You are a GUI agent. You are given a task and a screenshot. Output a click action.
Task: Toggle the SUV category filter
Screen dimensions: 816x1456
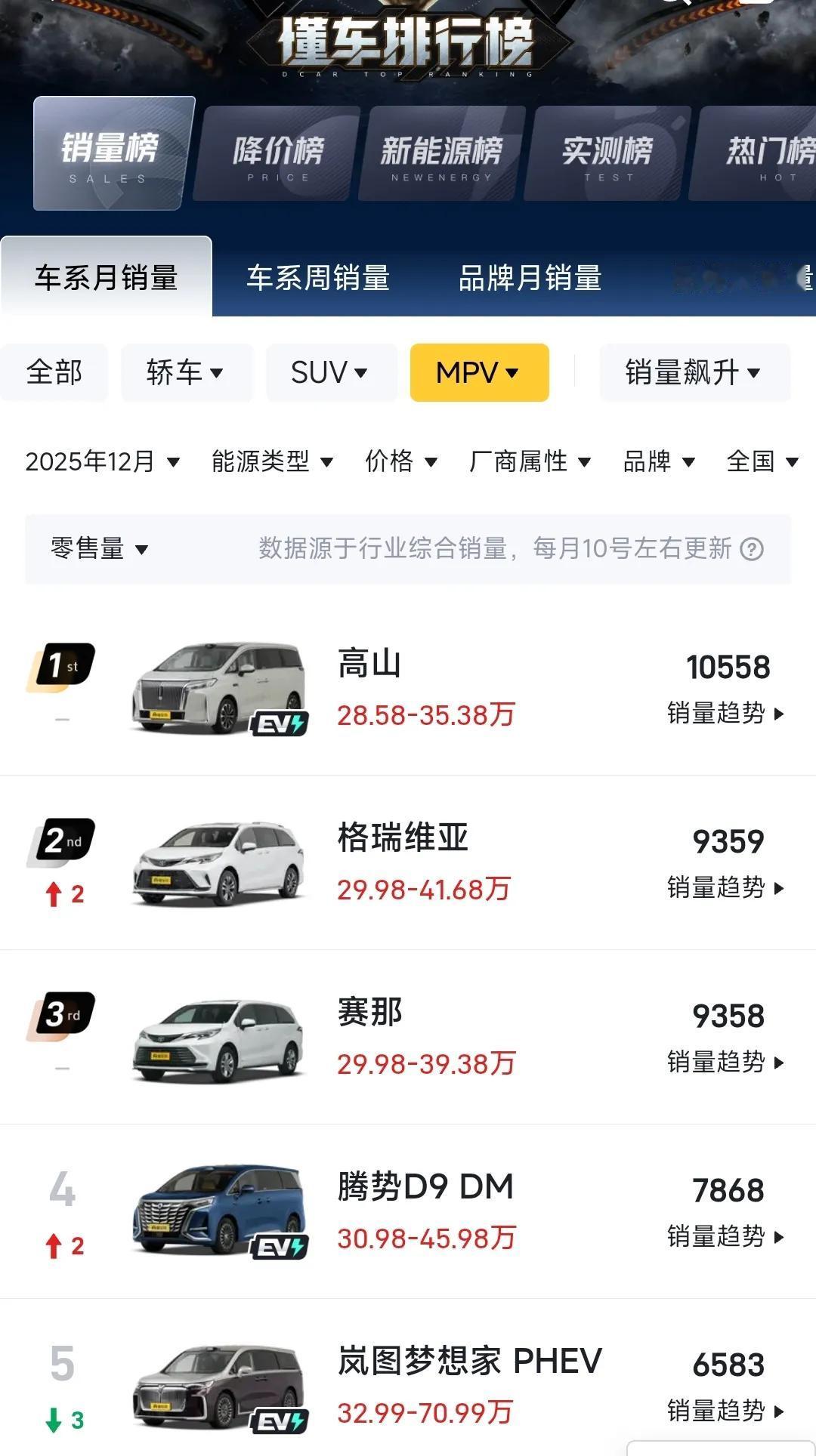(x=329, y=372)
